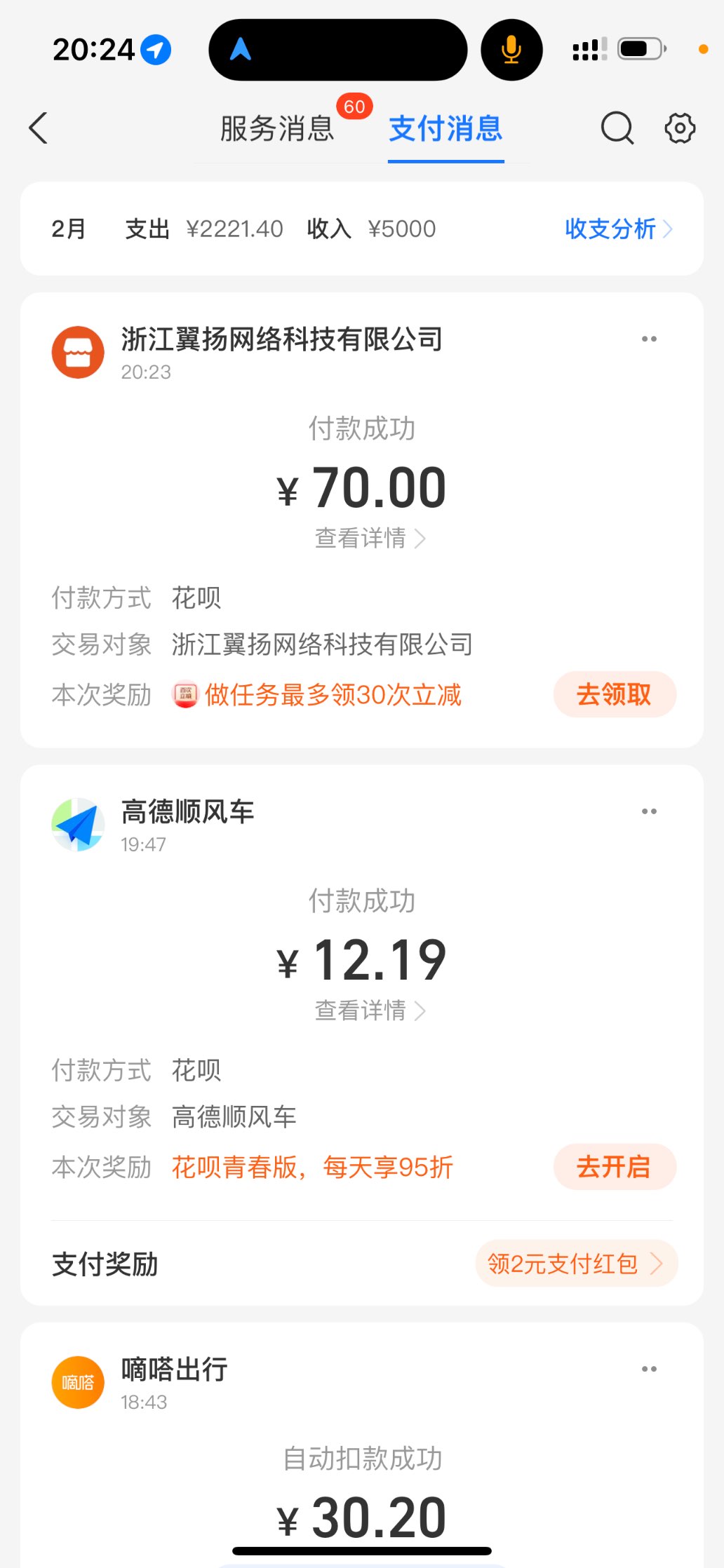Open message settings gear icon

coord(680,128)
